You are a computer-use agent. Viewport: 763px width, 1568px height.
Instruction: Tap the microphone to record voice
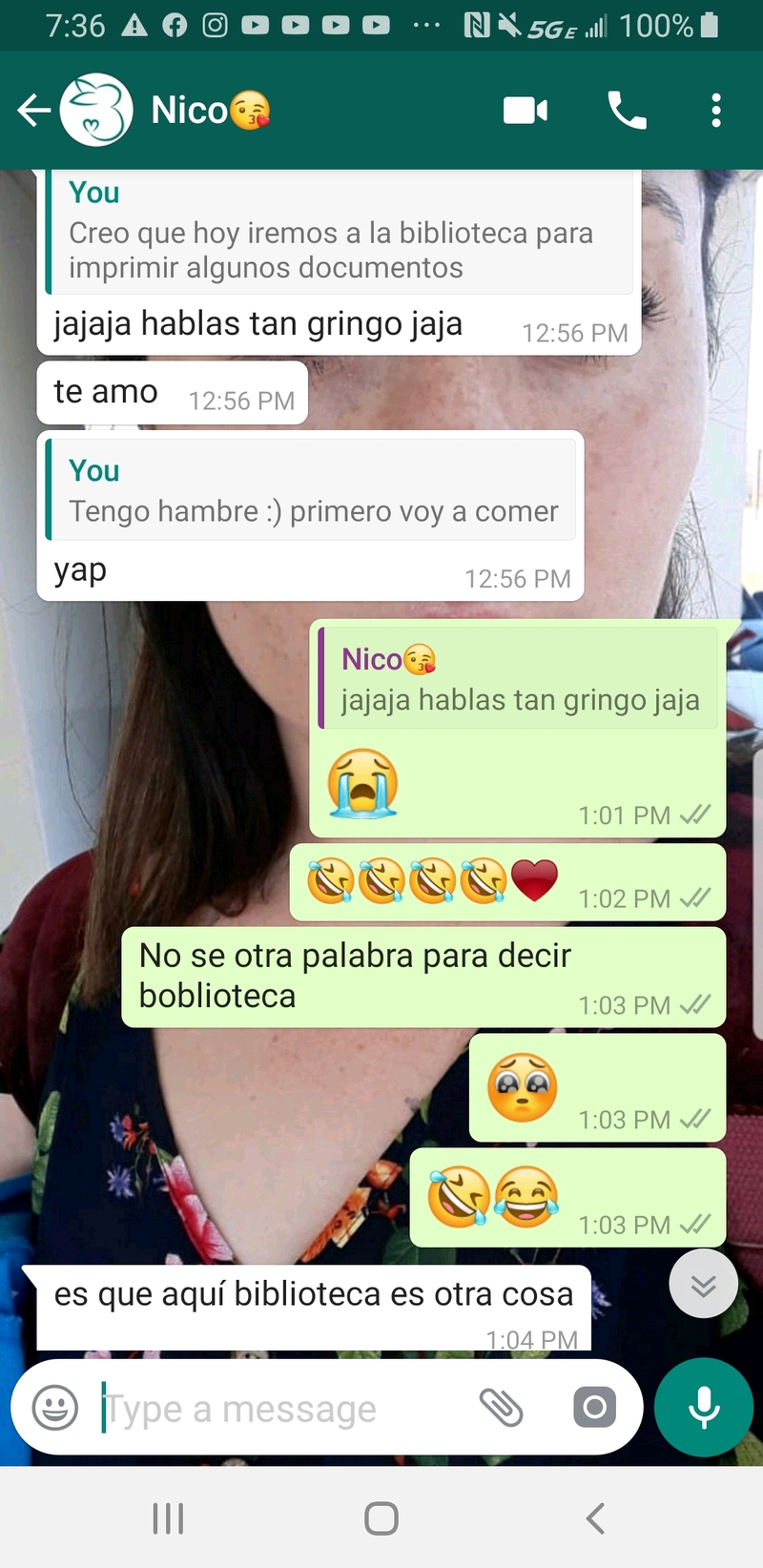coord(704,1408)
